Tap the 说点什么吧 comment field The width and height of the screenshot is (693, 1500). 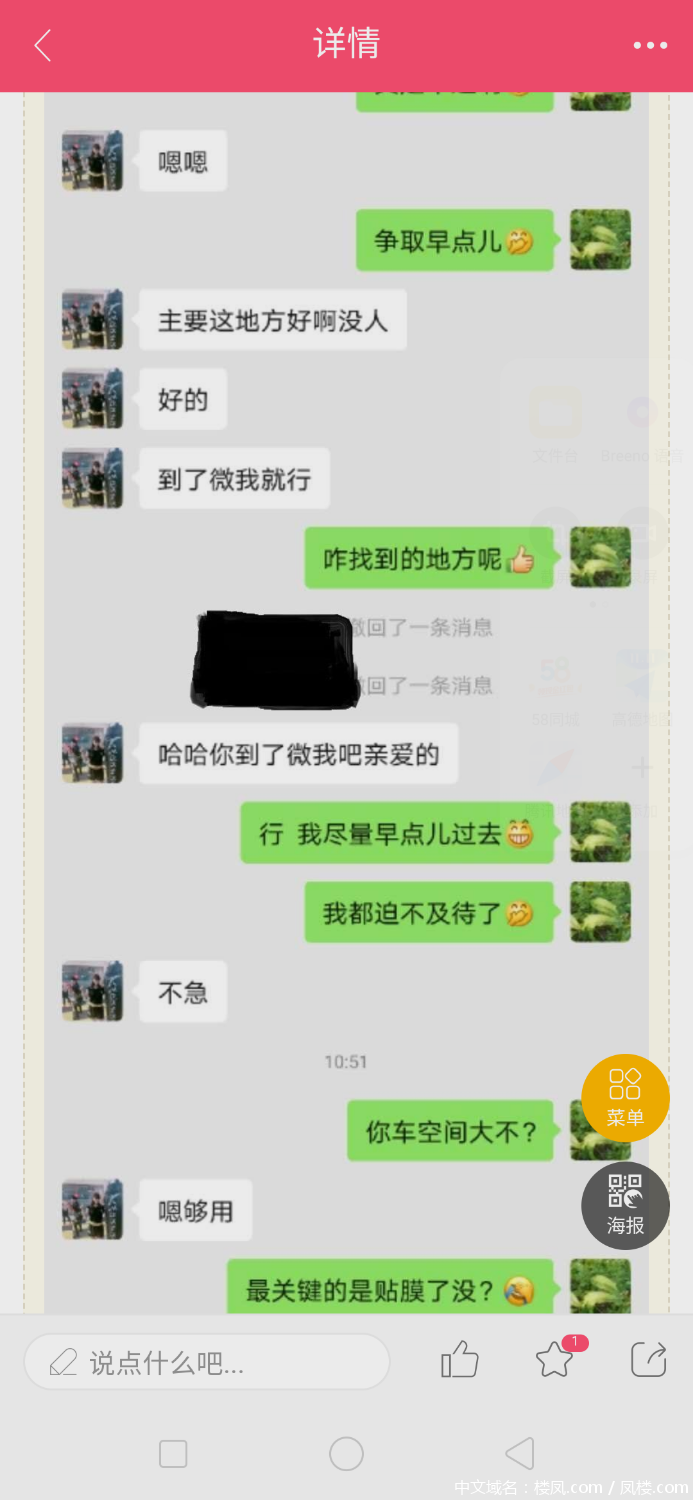pos(206,1362)
